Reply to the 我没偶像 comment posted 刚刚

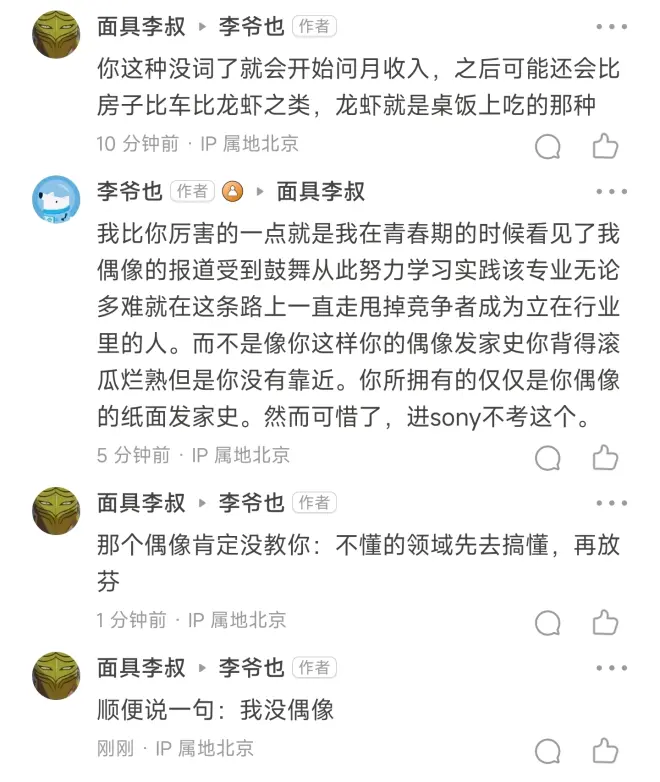point(548,750)
